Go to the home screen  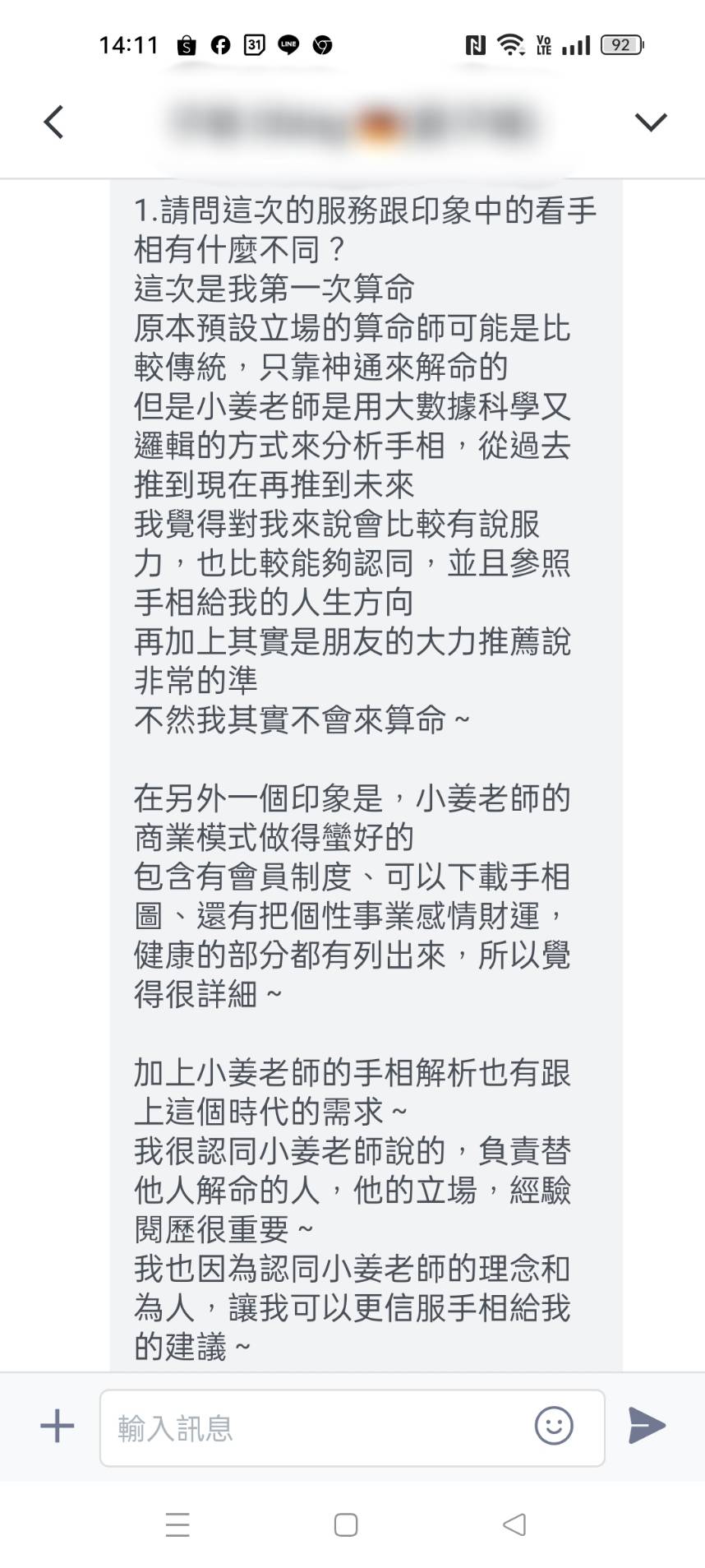[346, 1524]
